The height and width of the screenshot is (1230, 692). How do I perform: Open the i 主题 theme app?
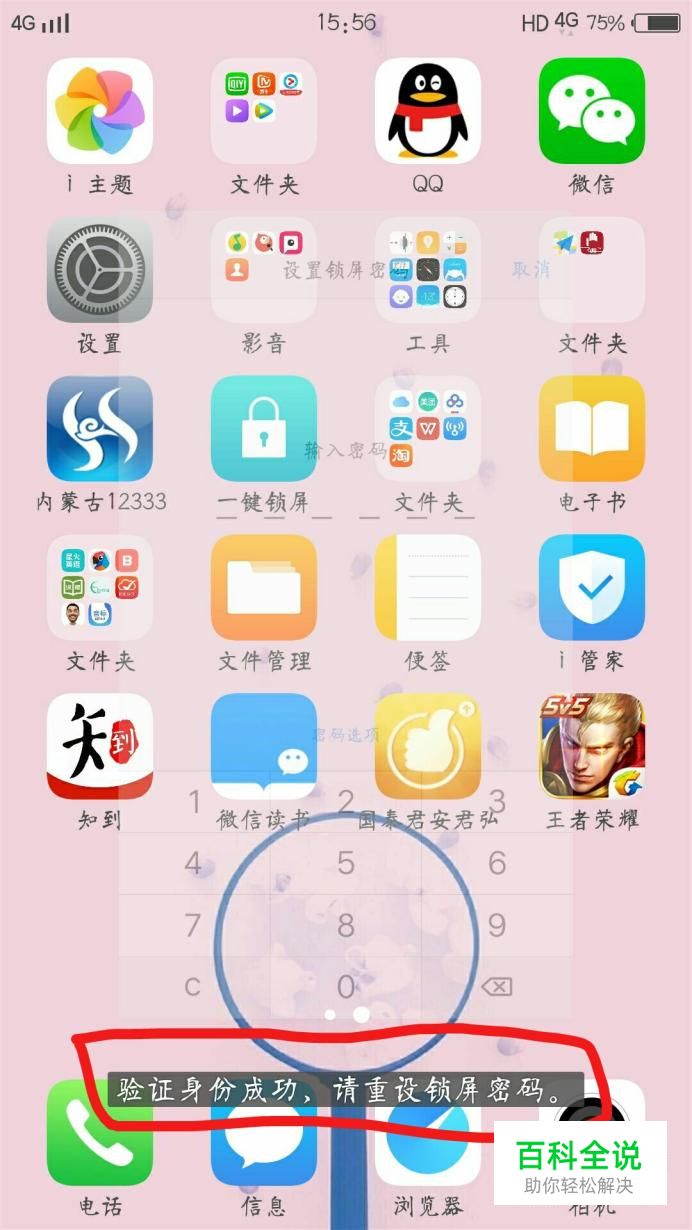point(100,110)
